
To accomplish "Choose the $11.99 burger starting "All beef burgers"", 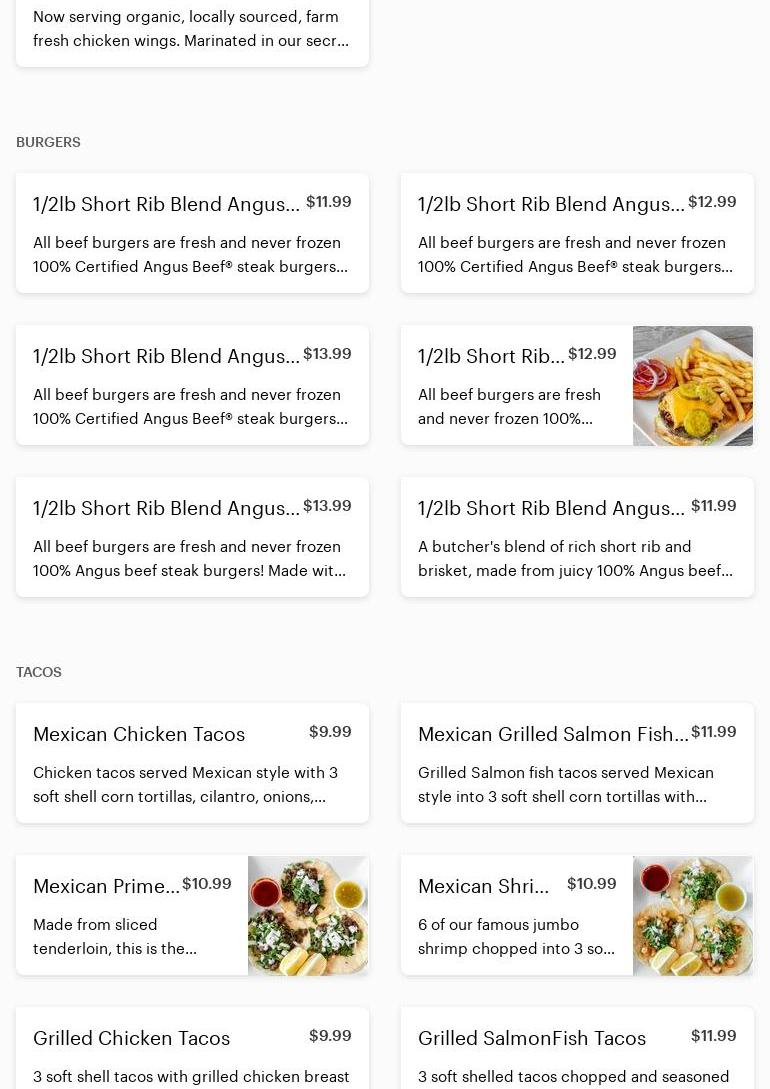I will (191, 233).
